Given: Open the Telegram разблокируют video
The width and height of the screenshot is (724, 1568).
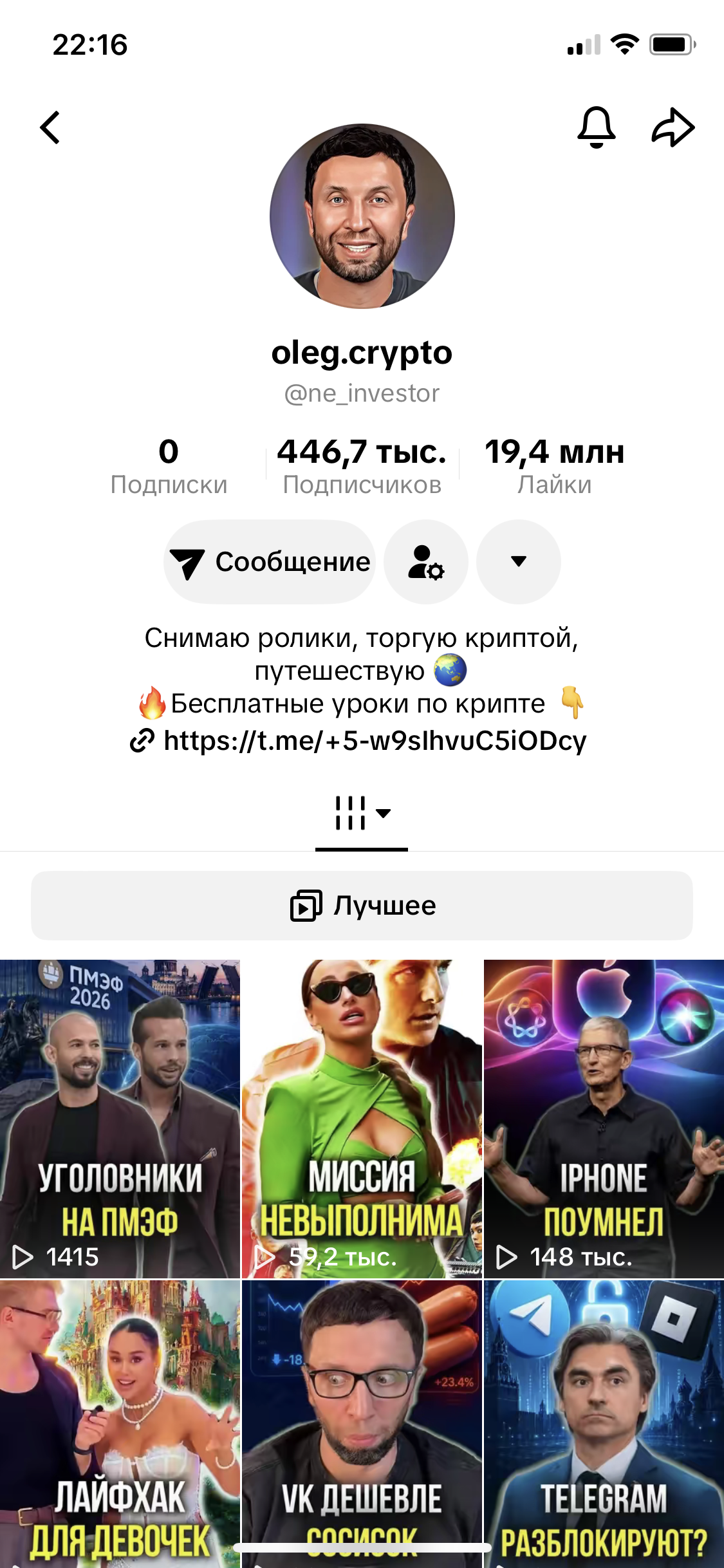Looking at the screenshot, I should point(604,1424).
